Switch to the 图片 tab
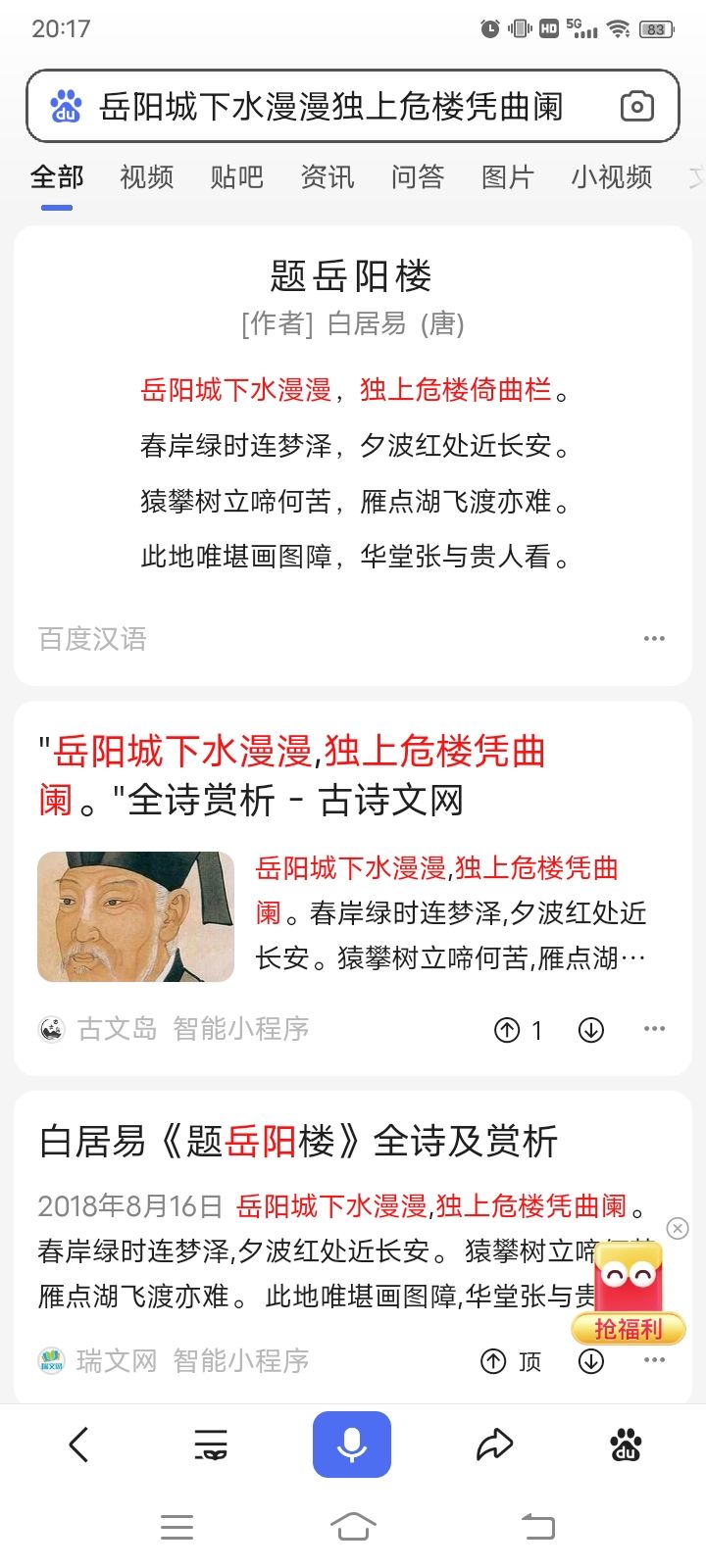The width and height of the screenshot is (706, 1568). click(507, 177)
